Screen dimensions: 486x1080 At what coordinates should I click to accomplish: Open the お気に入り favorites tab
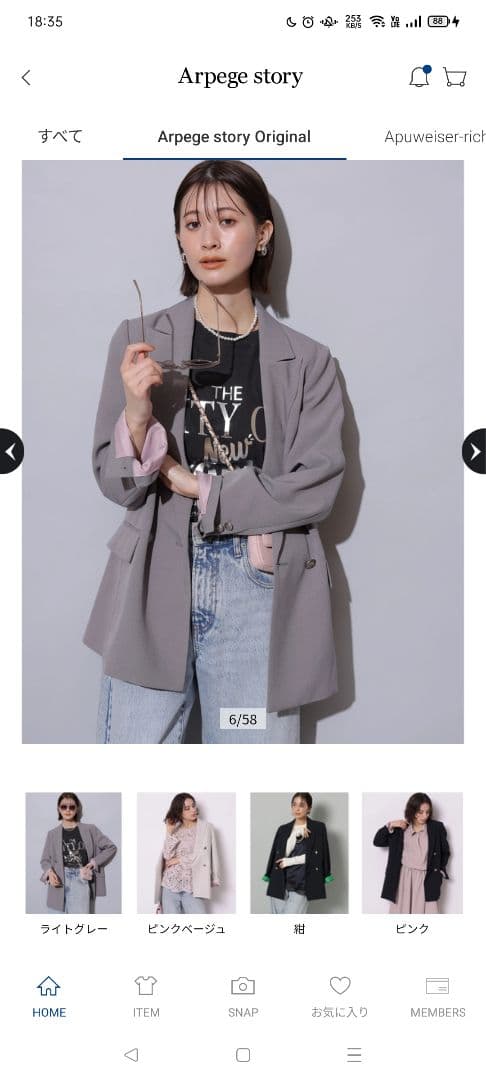pos(340,997)
